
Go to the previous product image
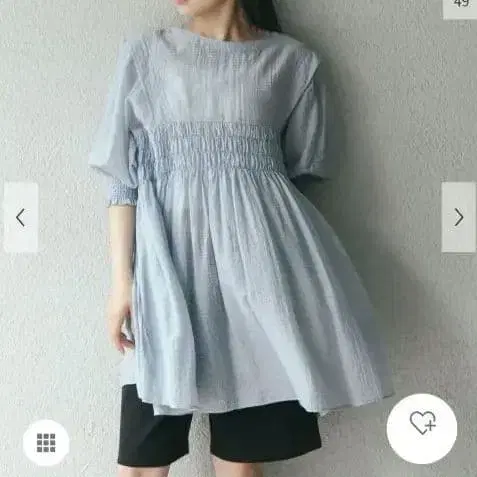pyautogui.click(x=21, y=217)
